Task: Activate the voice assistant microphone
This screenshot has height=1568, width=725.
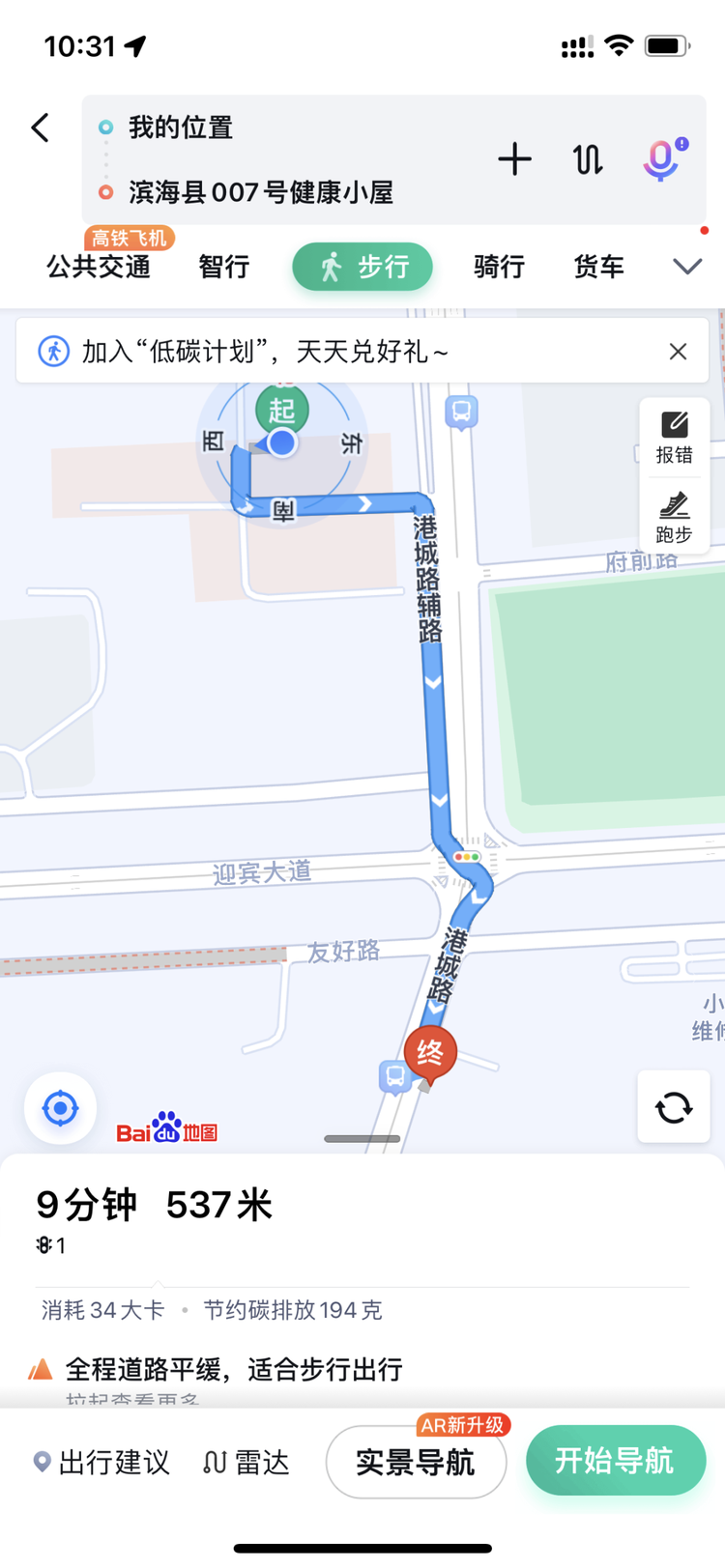Action: coord(662,159)
